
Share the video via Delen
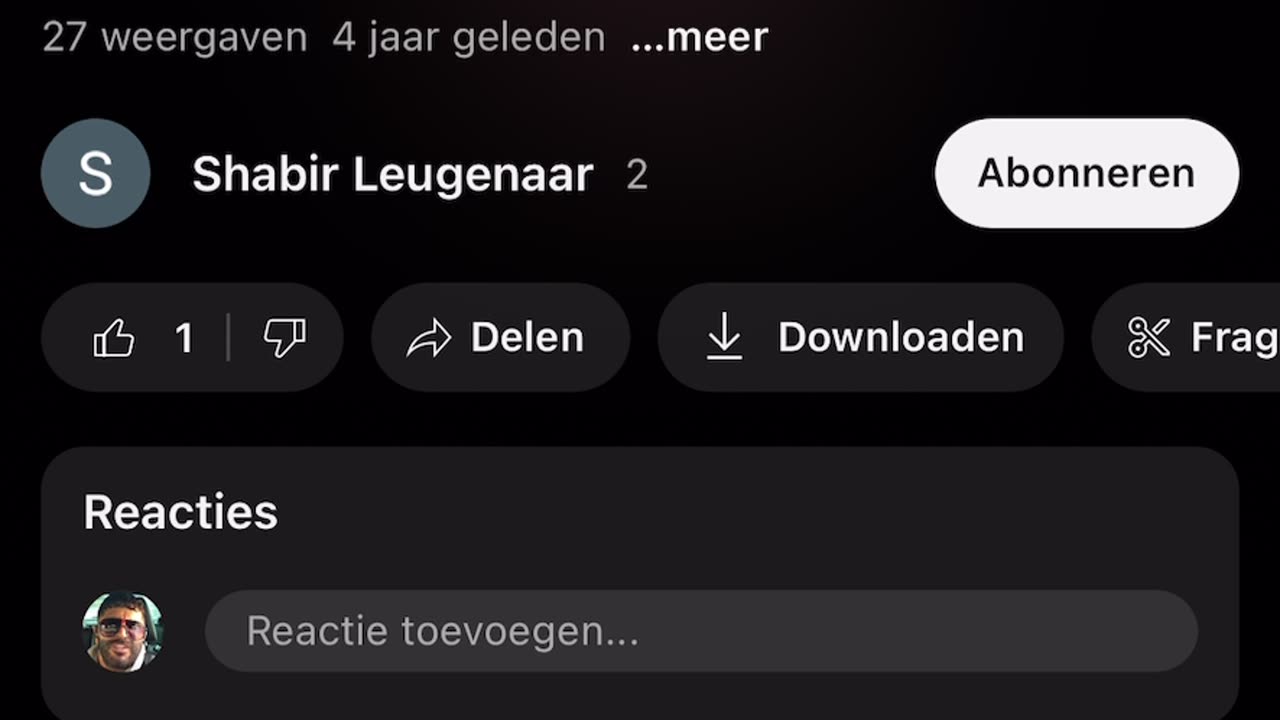[500, 338]
